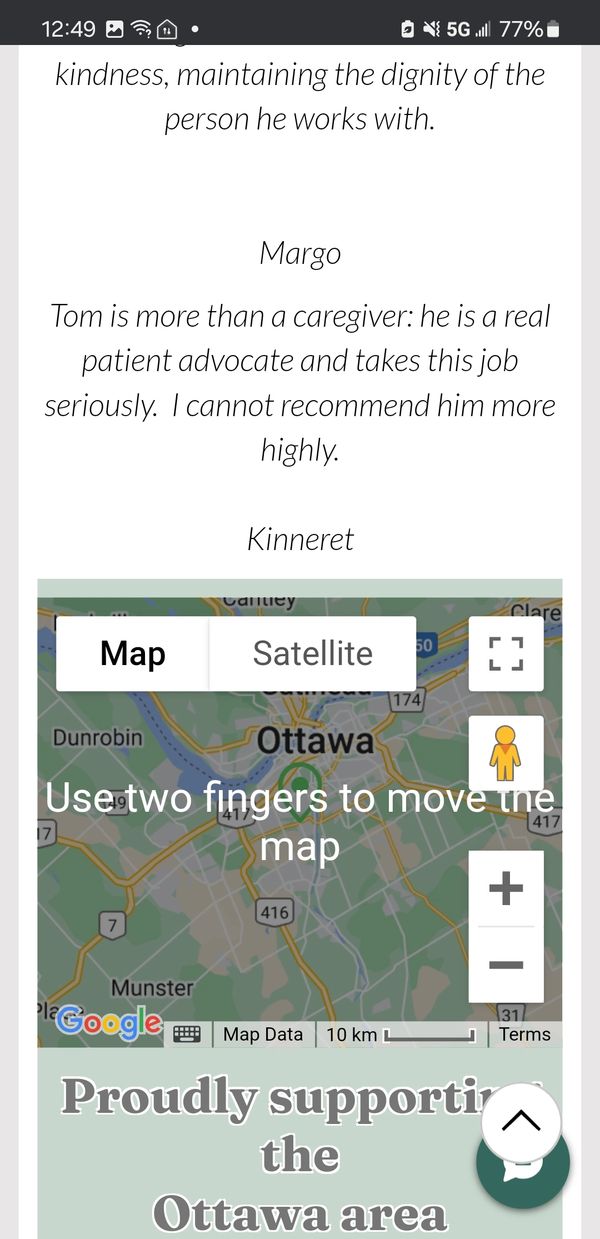
Task: Activate the Street View pegman
Action: point(506,754)
